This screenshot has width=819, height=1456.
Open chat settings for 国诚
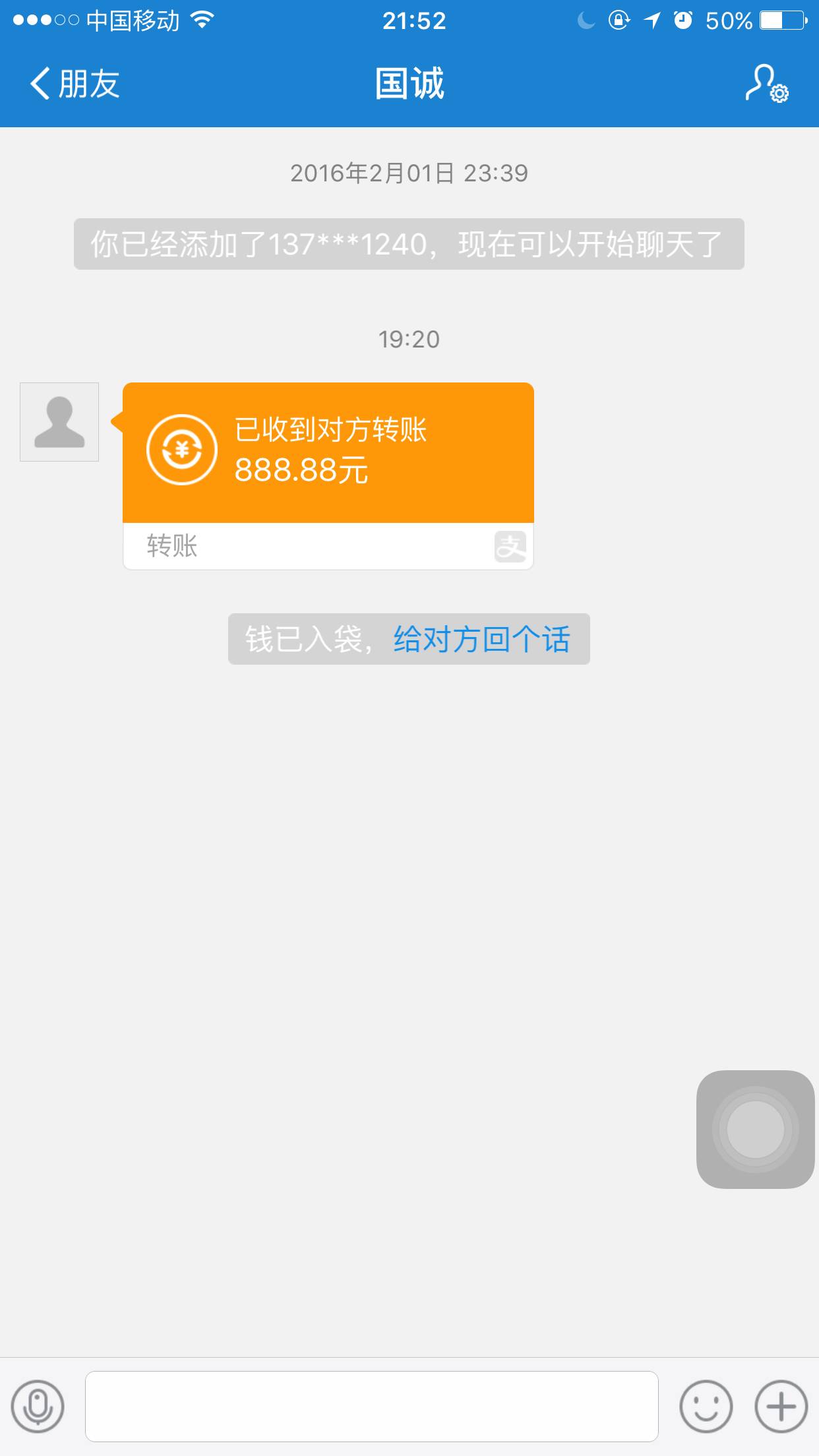pyautogui.click(x=766, y=84)
